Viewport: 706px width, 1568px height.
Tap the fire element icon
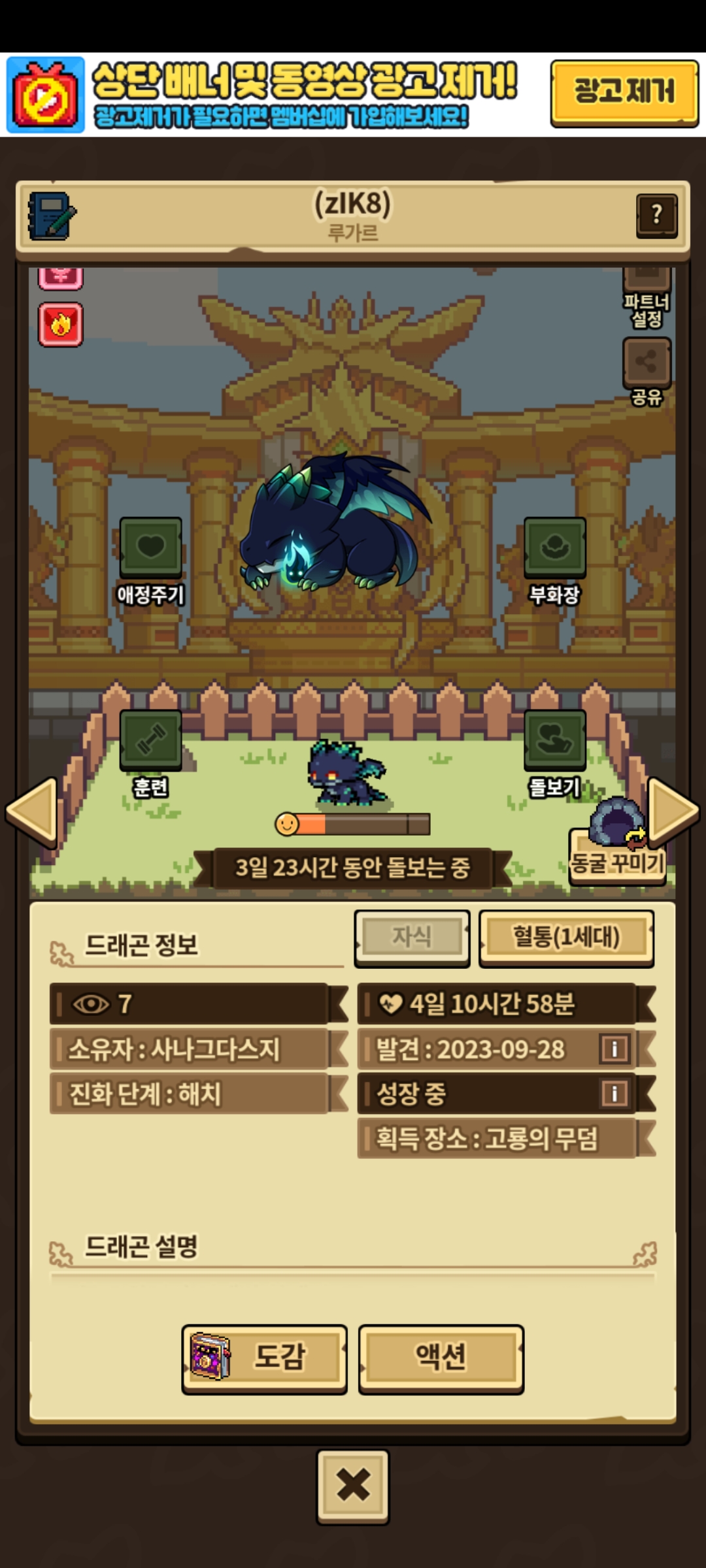tap(61, 324)
